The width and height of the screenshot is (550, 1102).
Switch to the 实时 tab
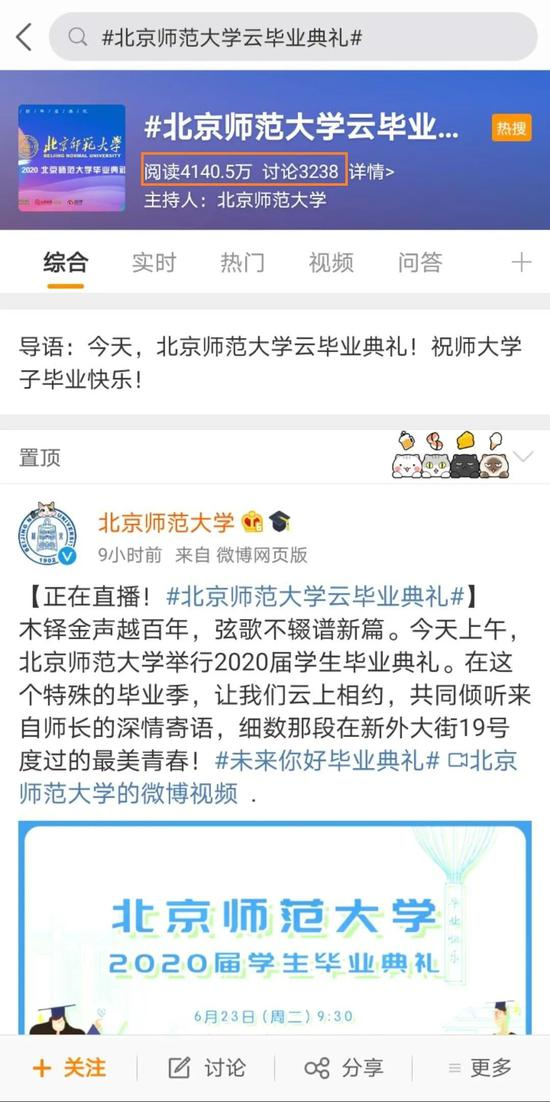tap(154, 262)
